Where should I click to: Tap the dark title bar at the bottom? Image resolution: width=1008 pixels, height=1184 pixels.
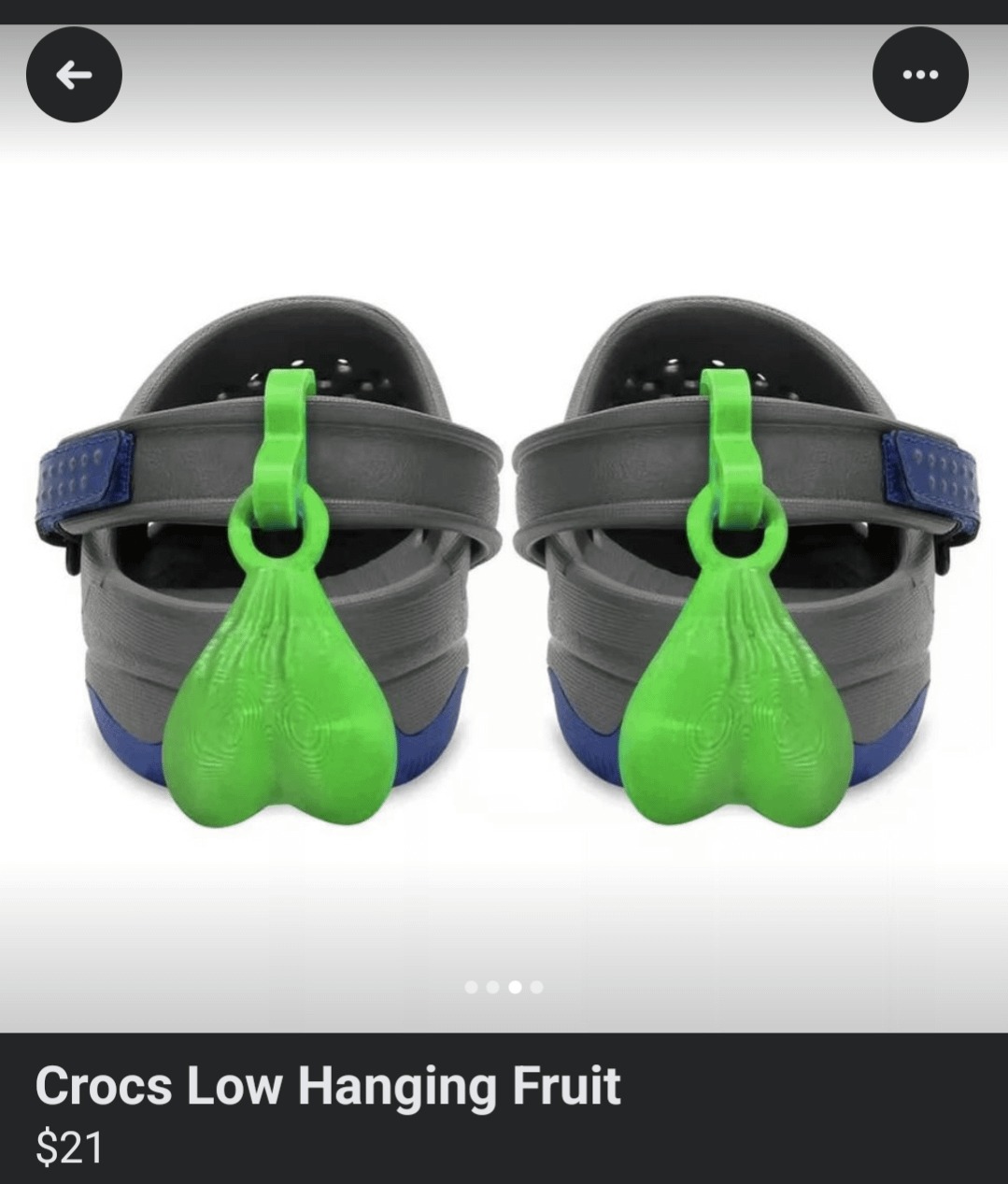click(x=504, y=1107)
